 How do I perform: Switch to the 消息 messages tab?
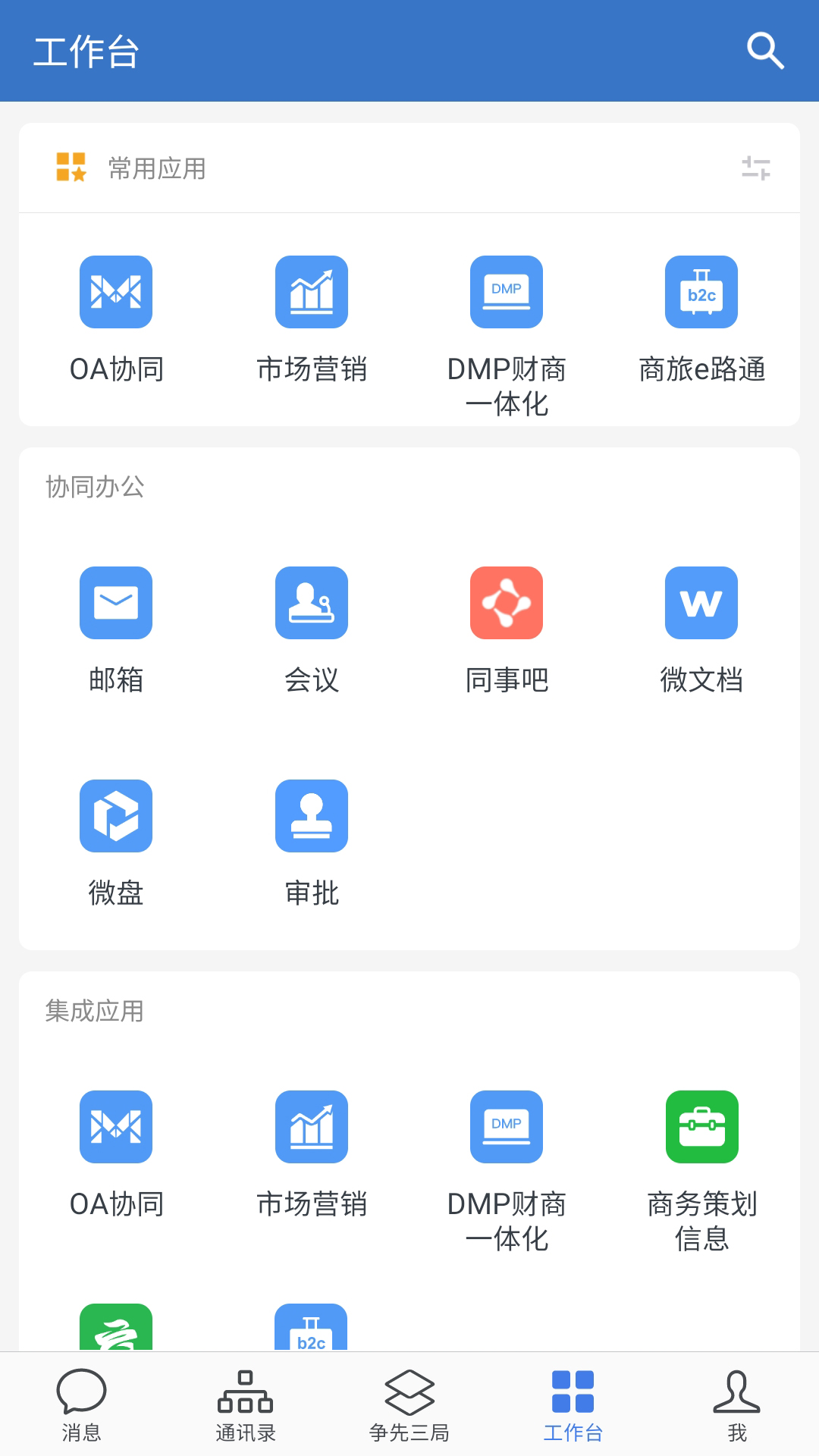pyautogui.click(x=82, y=1407)
